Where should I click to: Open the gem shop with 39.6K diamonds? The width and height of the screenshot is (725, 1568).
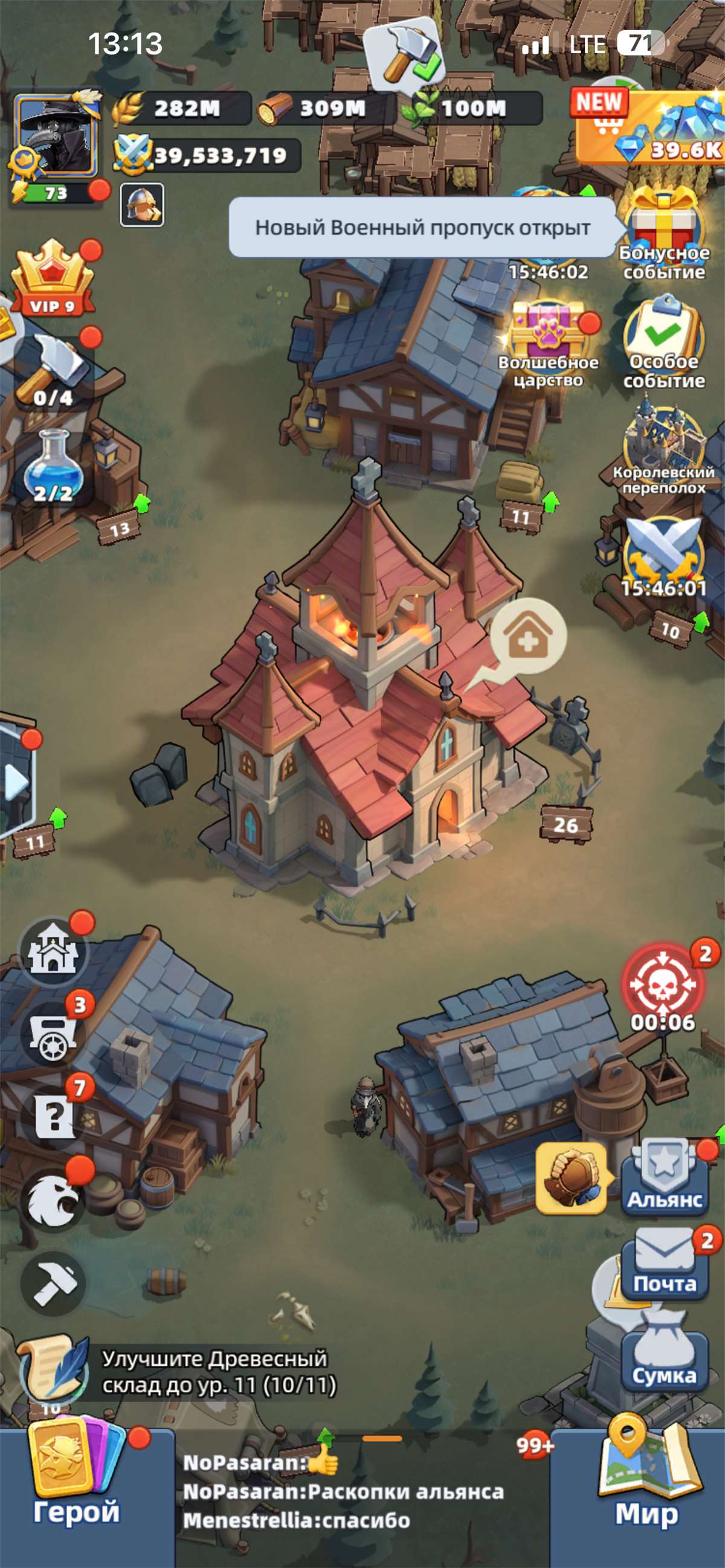[x=649, y=128]
